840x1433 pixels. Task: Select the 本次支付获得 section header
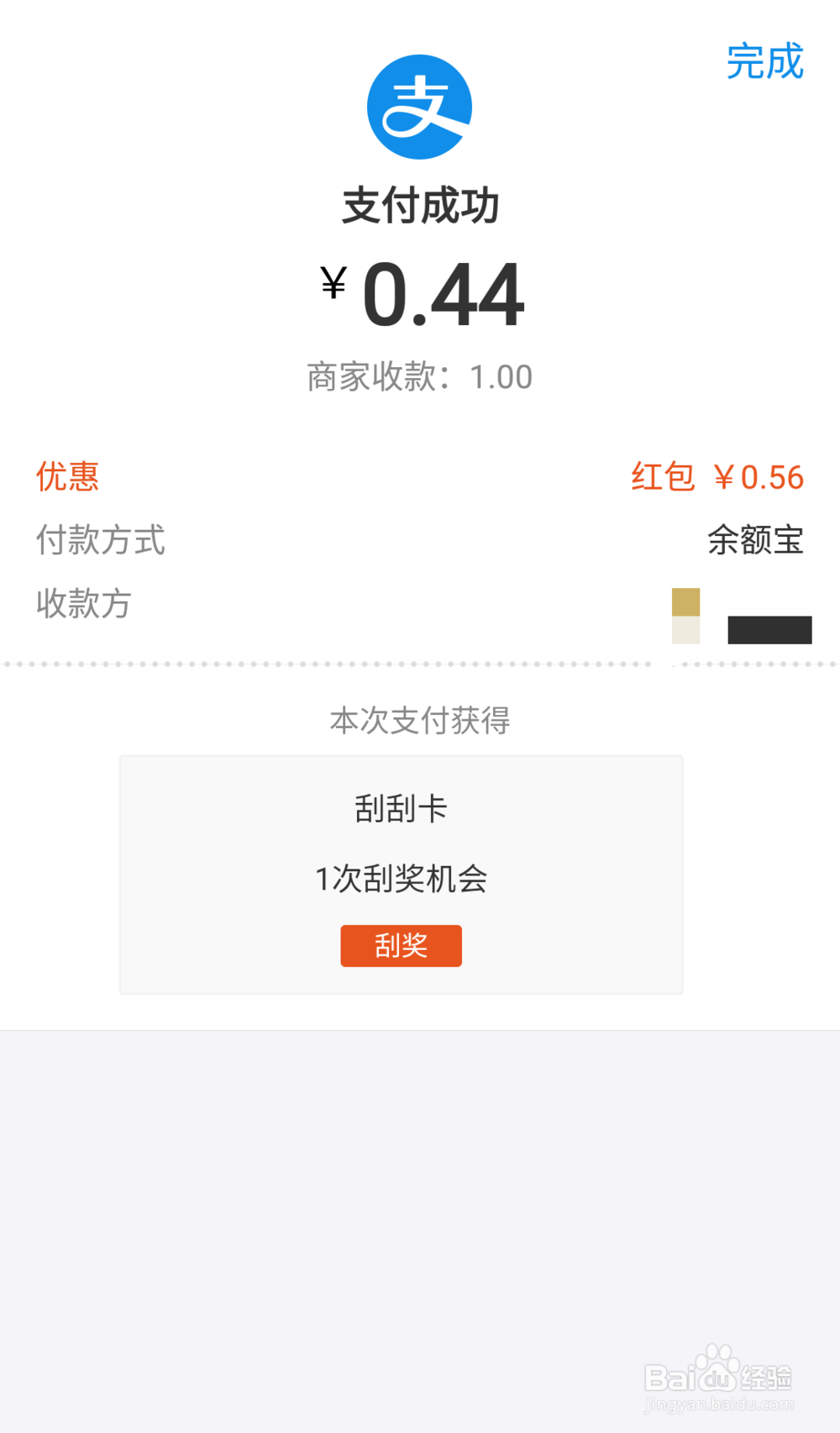click(420, 720)
